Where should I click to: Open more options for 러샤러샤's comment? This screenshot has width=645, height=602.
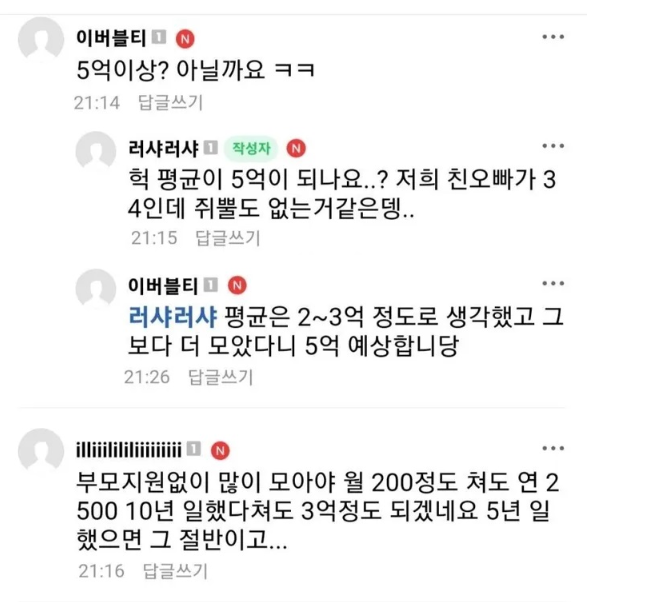pos(553,148)
